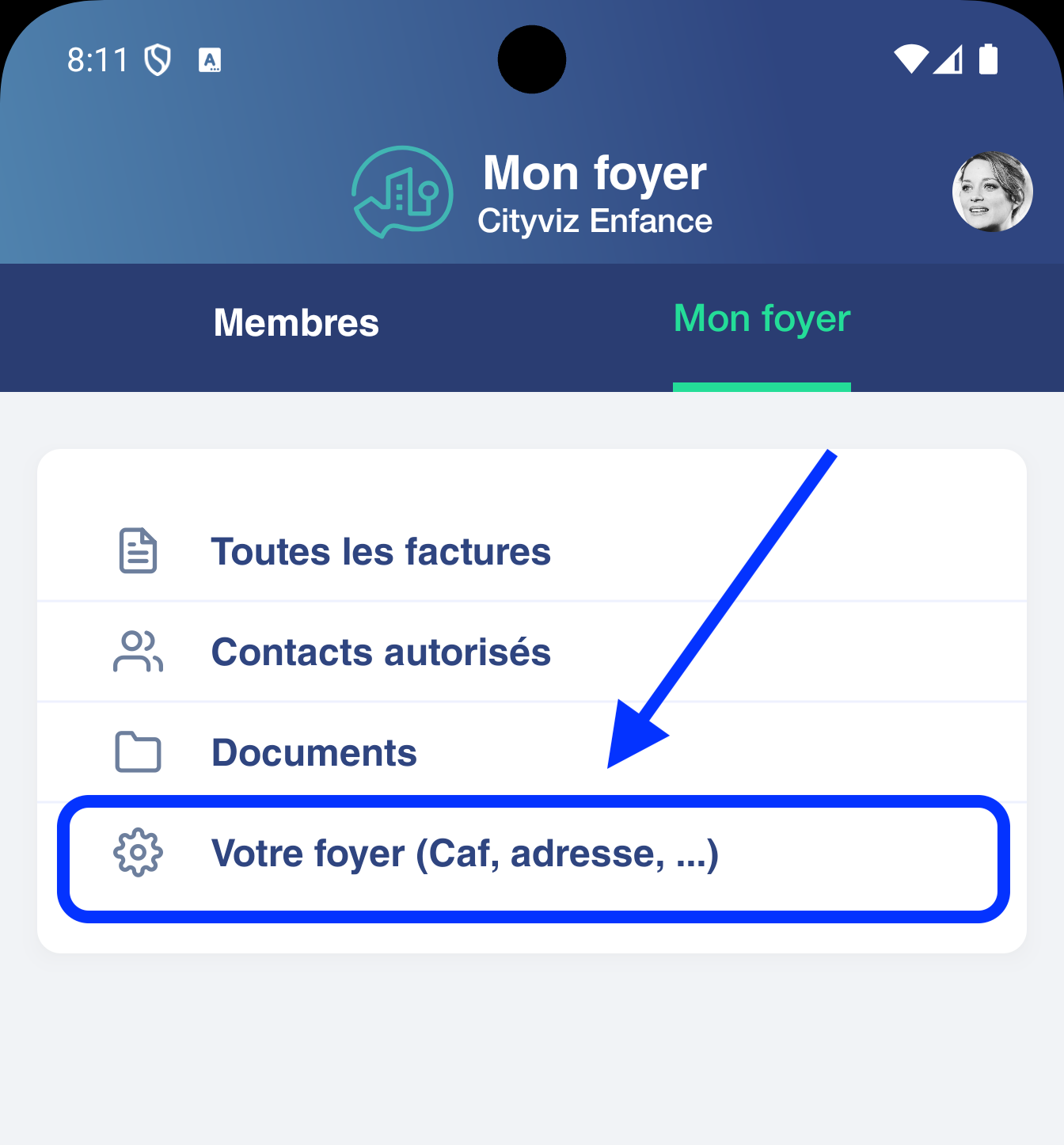Screen dimensions: 1064x1145
Task: Open the Documents row
Action: [314, 752]
